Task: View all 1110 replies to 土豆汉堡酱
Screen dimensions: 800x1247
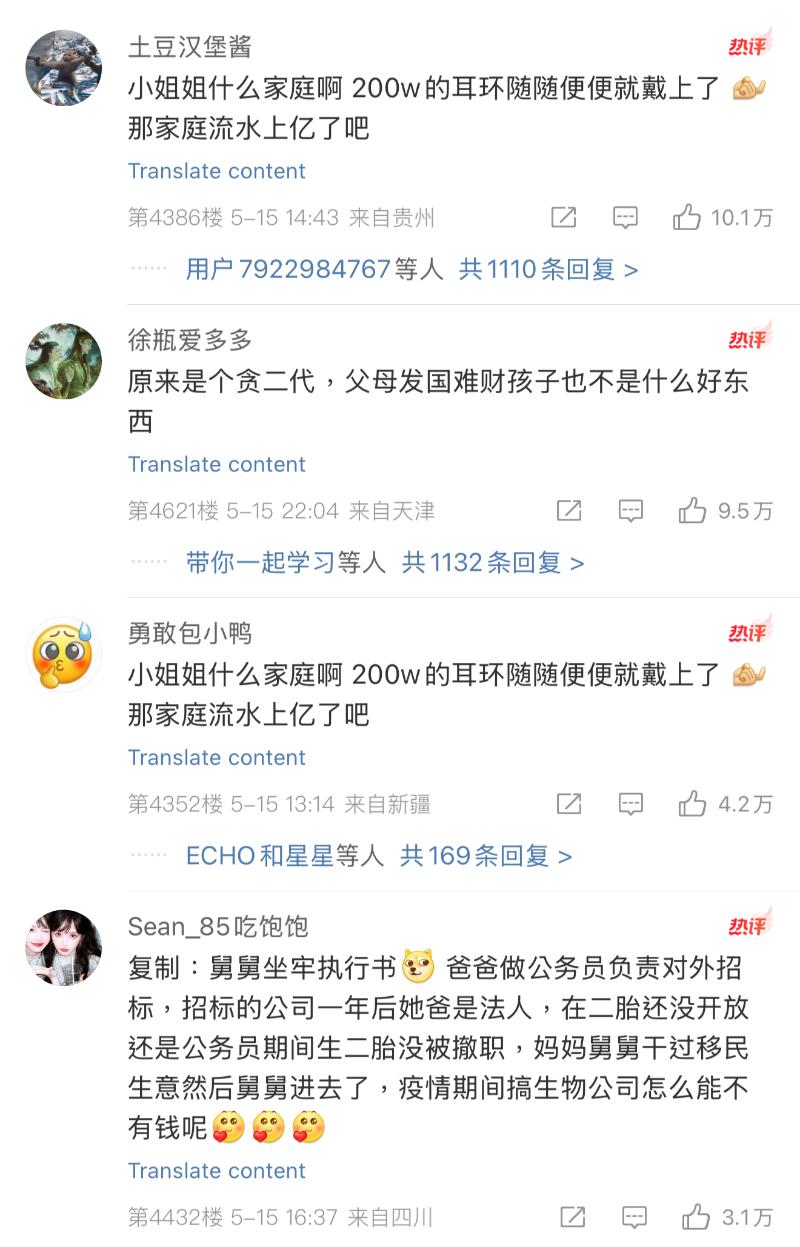Action: click(548, 269)
